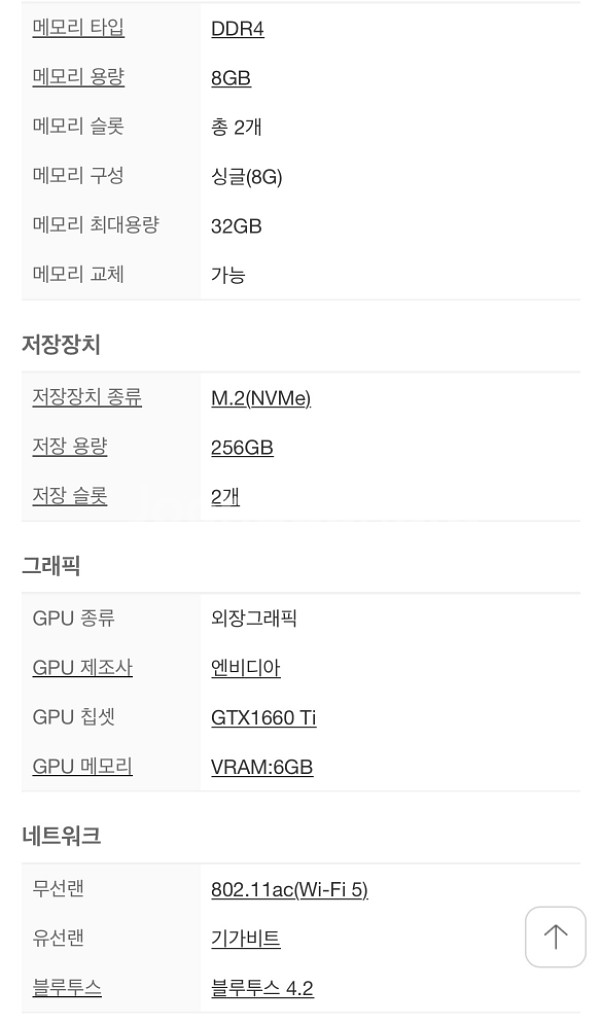Open the 메모리 타입 term link
This screenshot has height=1024, width=602.
coord(78,28)
